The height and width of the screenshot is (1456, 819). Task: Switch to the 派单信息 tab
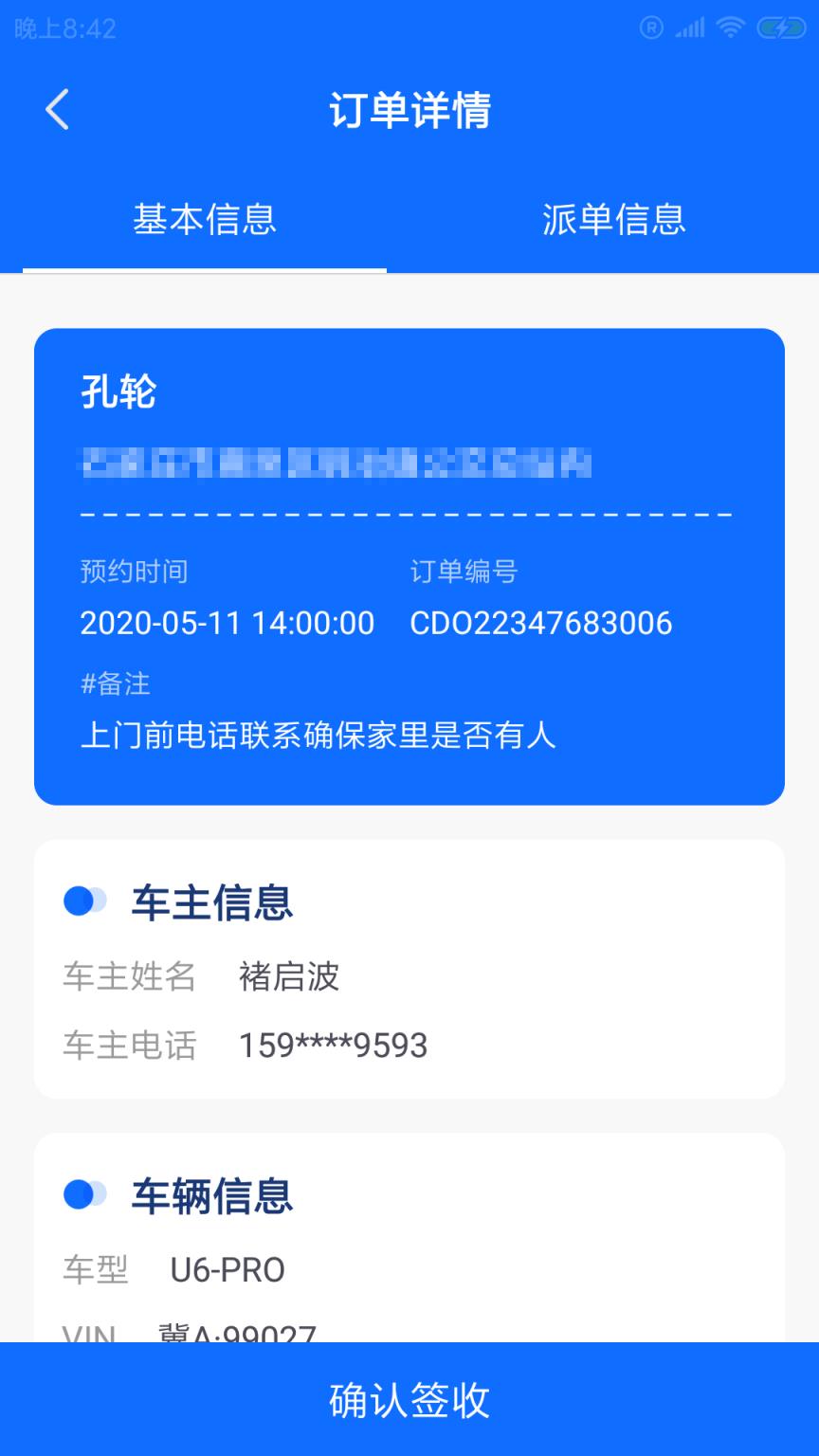(x=614, y=220)
